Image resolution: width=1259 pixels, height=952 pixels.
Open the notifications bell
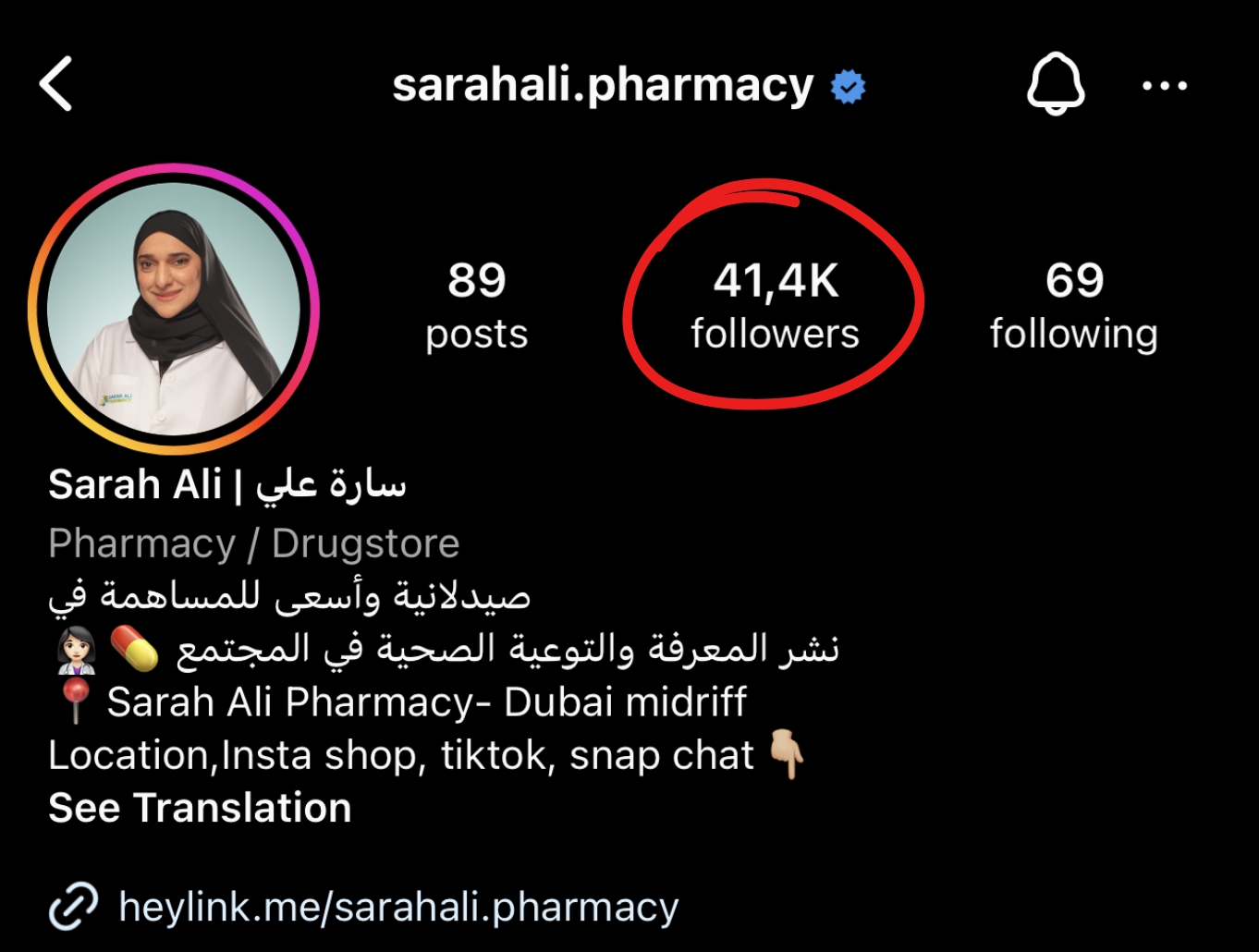click(1056, 84)
